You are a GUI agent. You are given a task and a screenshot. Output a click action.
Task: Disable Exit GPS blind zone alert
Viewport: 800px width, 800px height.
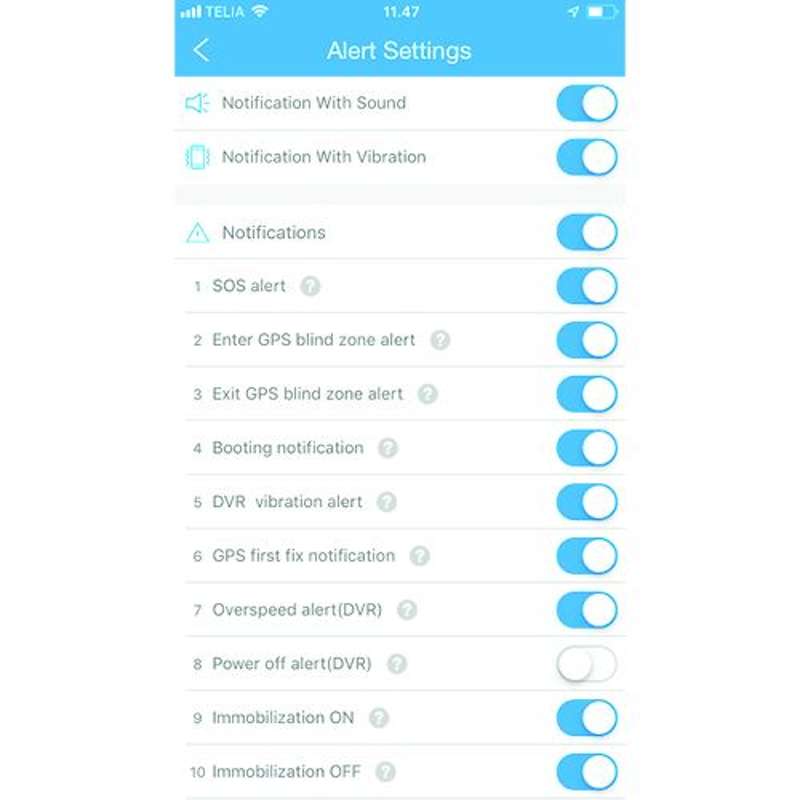pyautogui.click(x=586, y=394)
